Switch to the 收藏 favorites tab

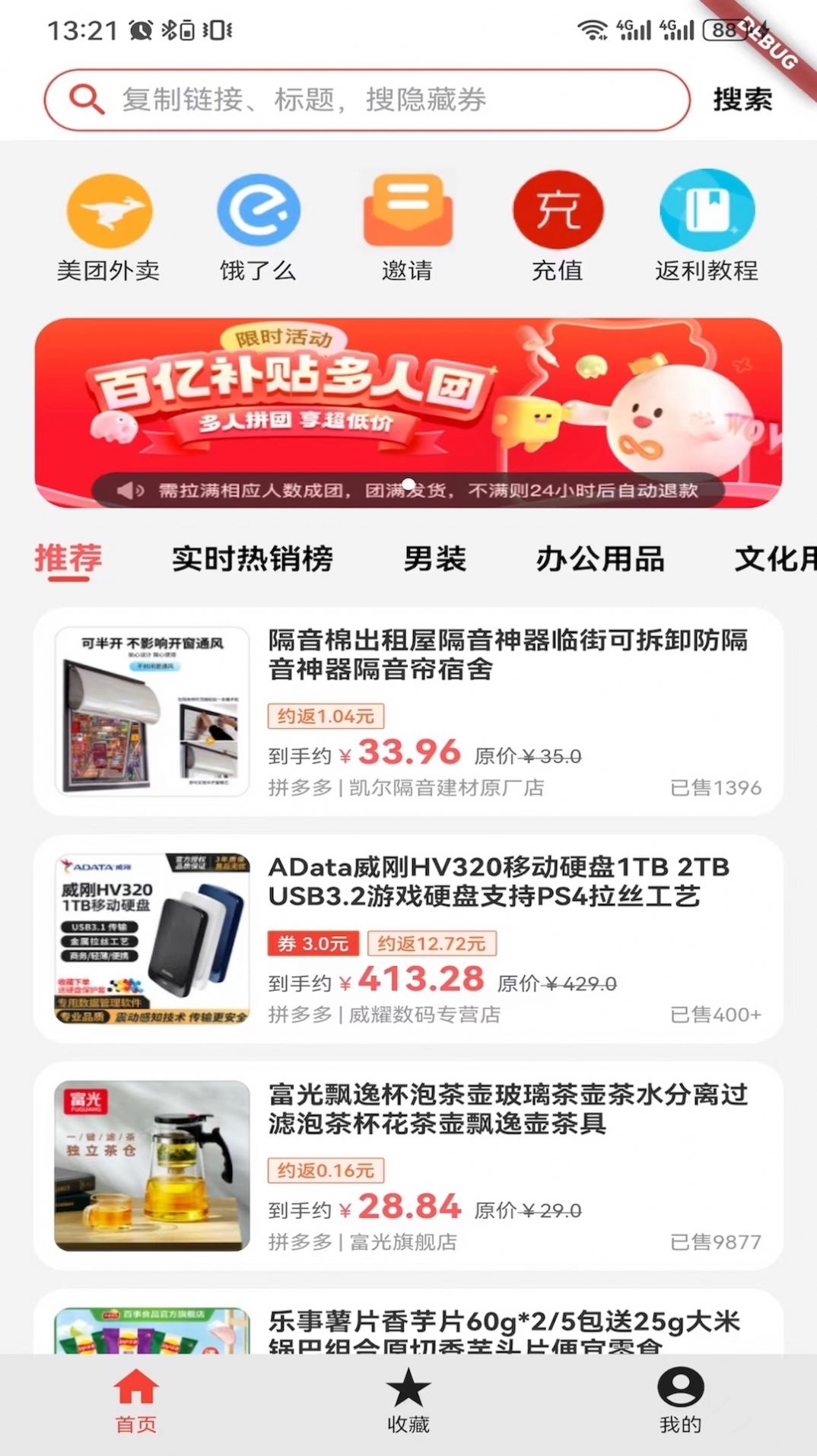click(x=408, y=1401)
